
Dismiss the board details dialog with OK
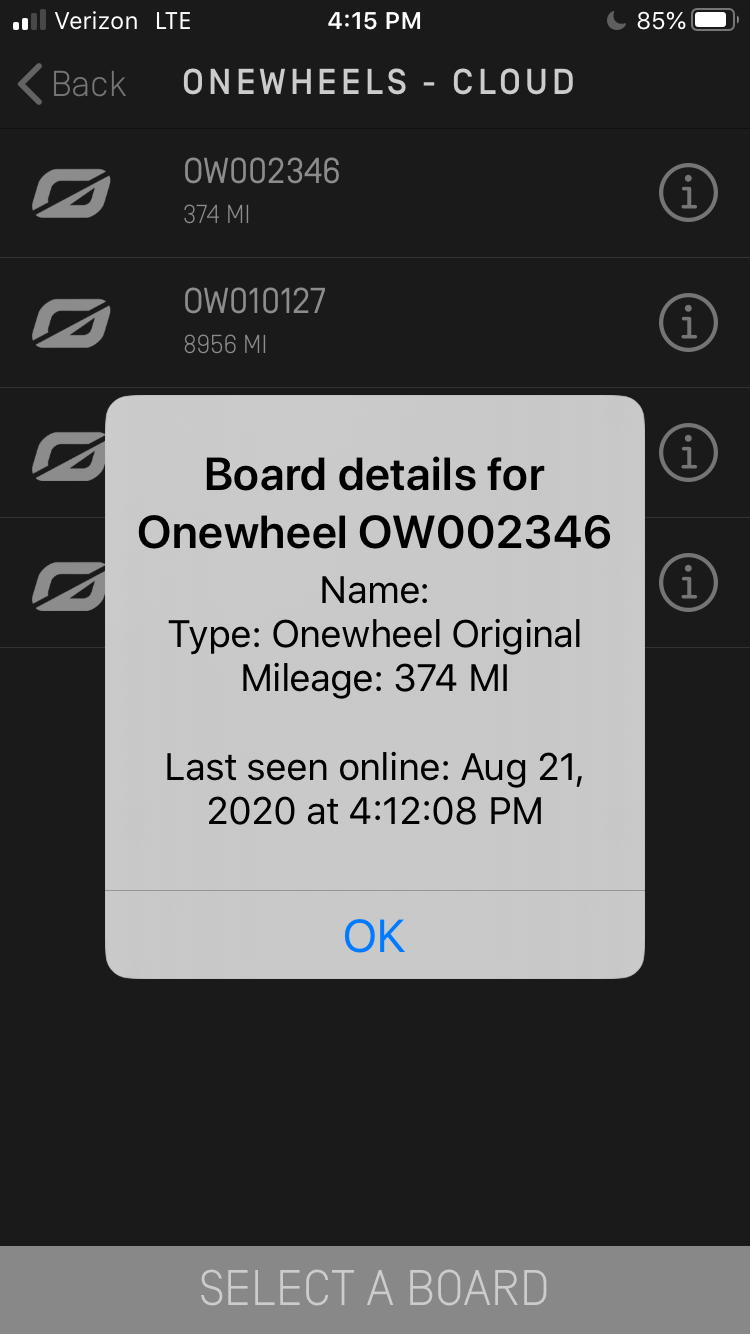coord(374,935)
